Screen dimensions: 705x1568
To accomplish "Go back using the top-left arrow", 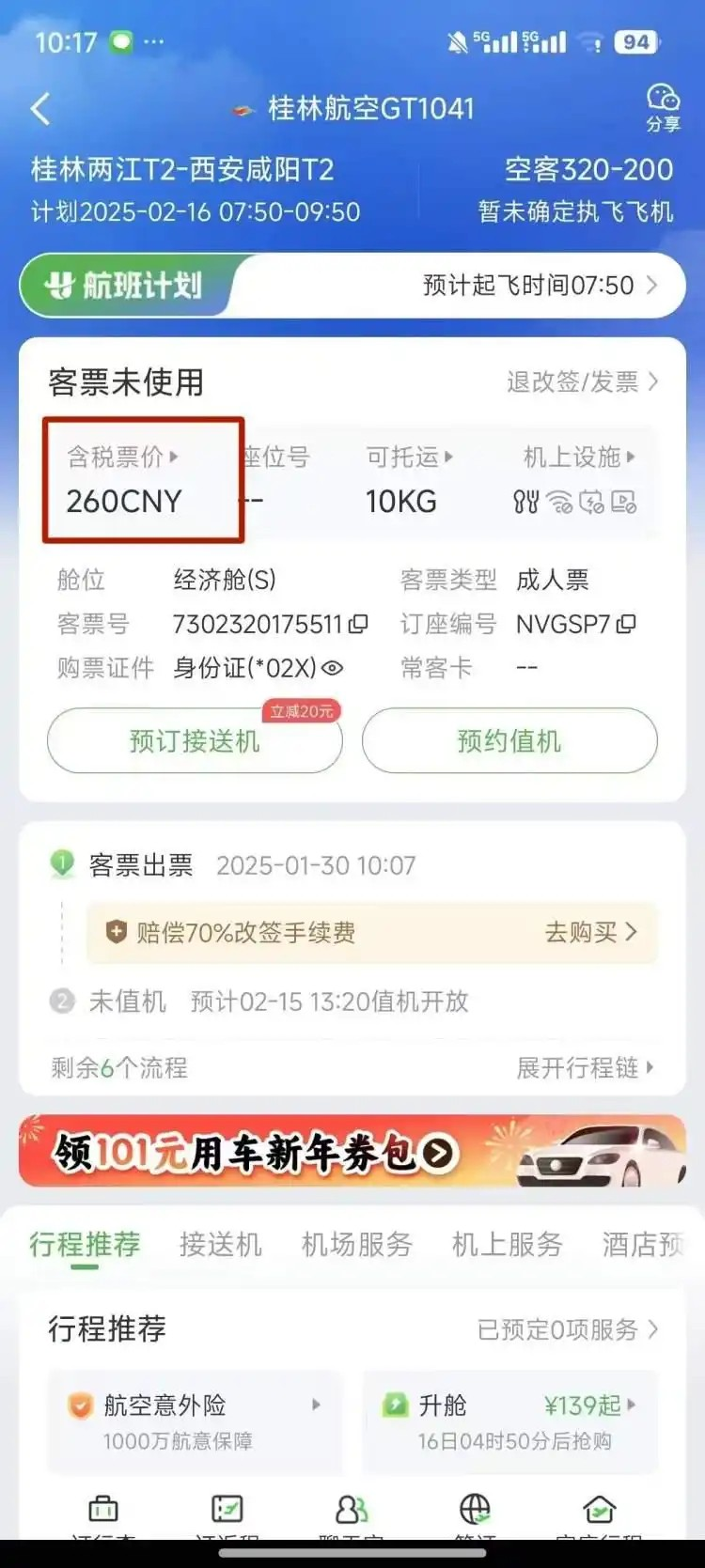I will pyautogui.click(x=40, y=109).
